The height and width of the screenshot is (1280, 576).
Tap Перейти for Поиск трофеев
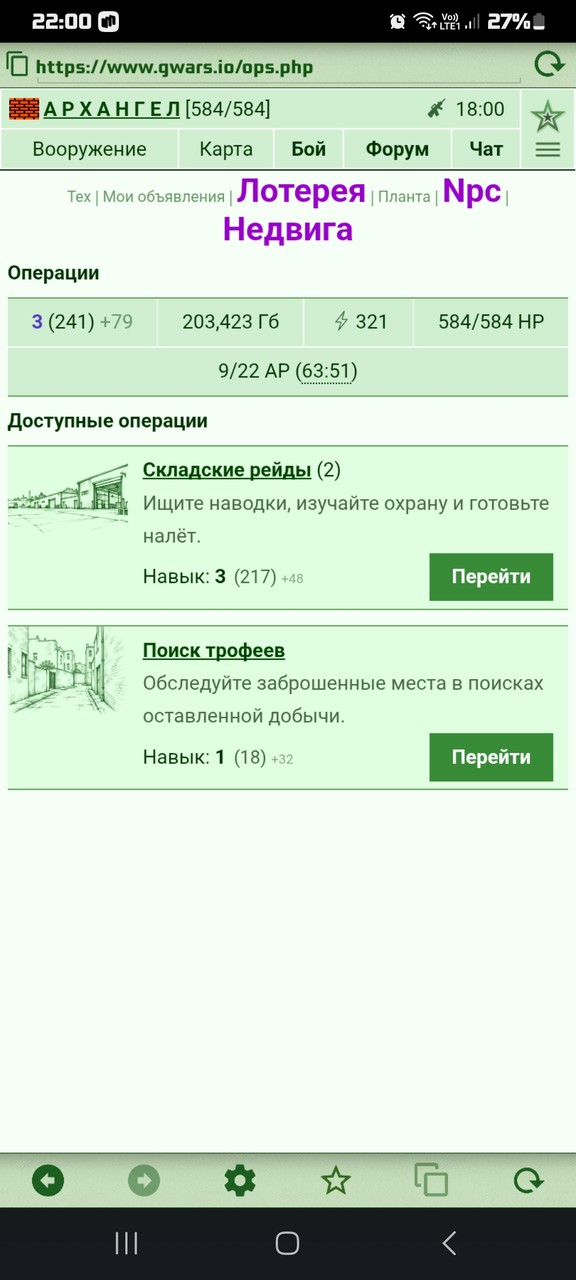pyautogui.click(x=491, y=757)
